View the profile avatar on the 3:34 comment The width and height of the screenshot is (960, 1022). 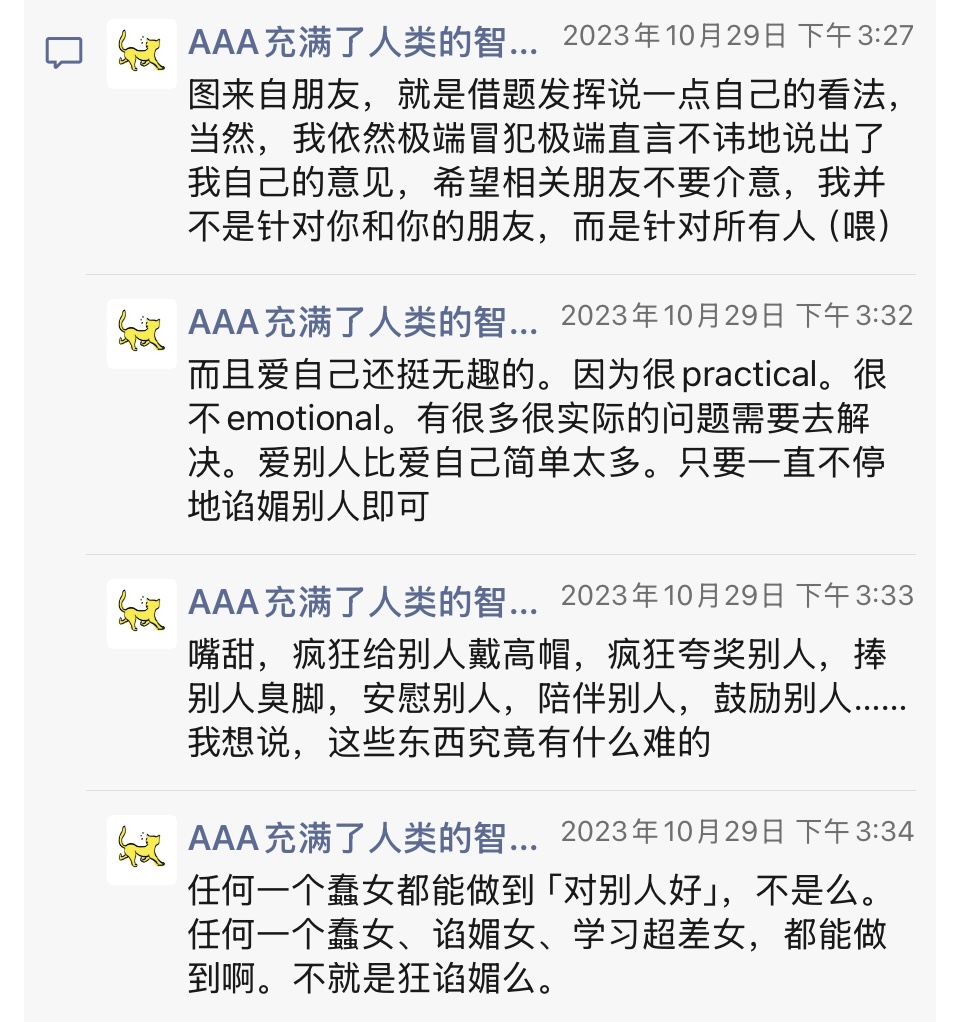coord(142,849)
